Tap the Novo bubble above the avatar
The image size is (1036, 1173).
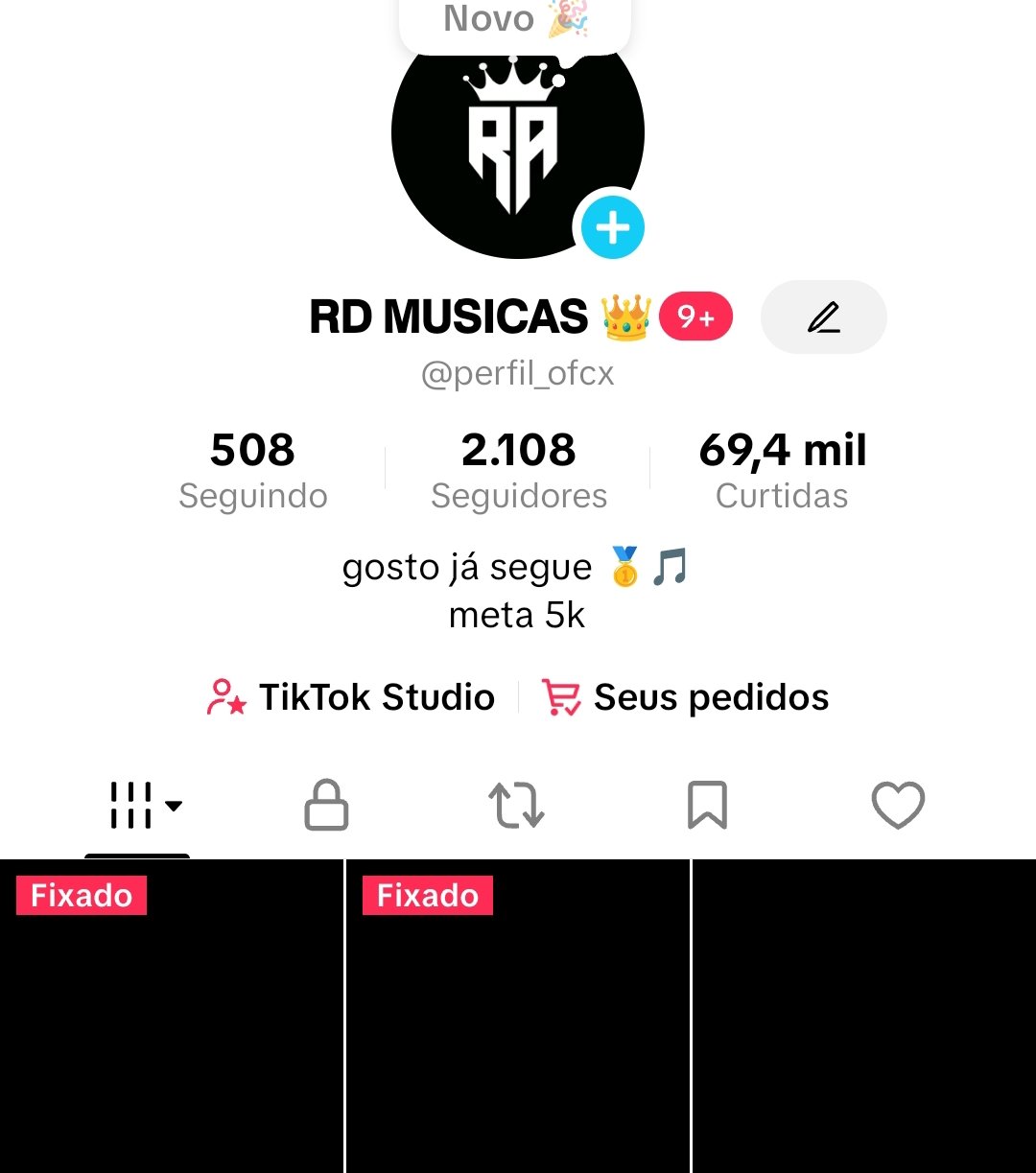515,21
